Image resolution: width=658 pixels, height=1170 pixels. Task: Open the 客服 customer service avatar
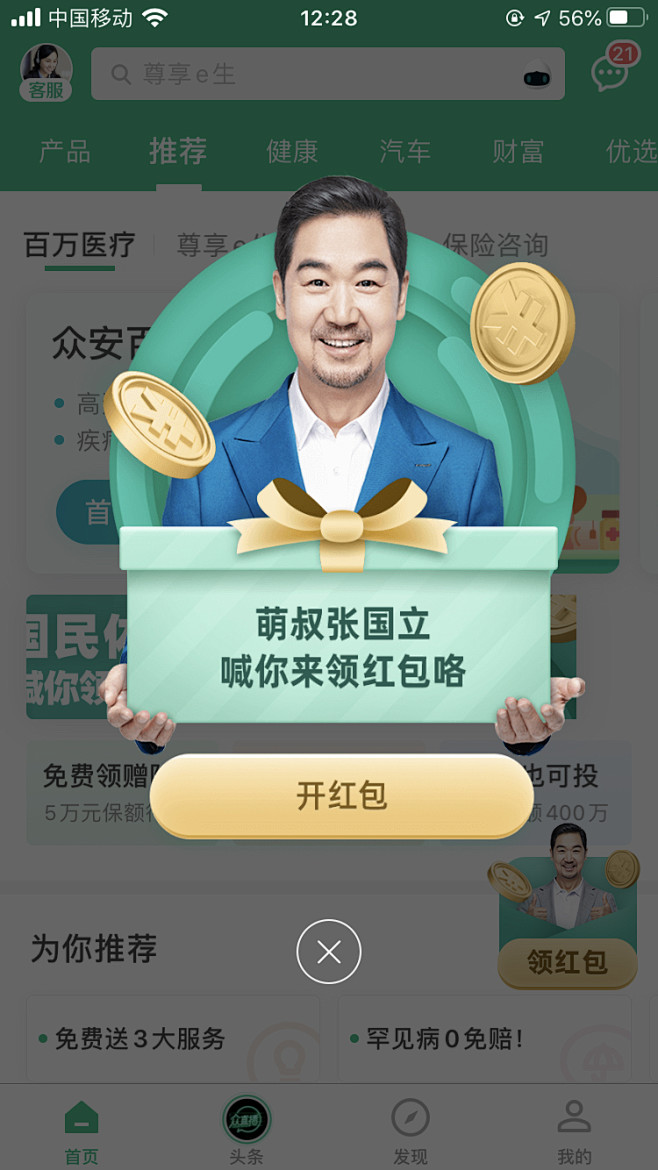click(x=46, y=73)
